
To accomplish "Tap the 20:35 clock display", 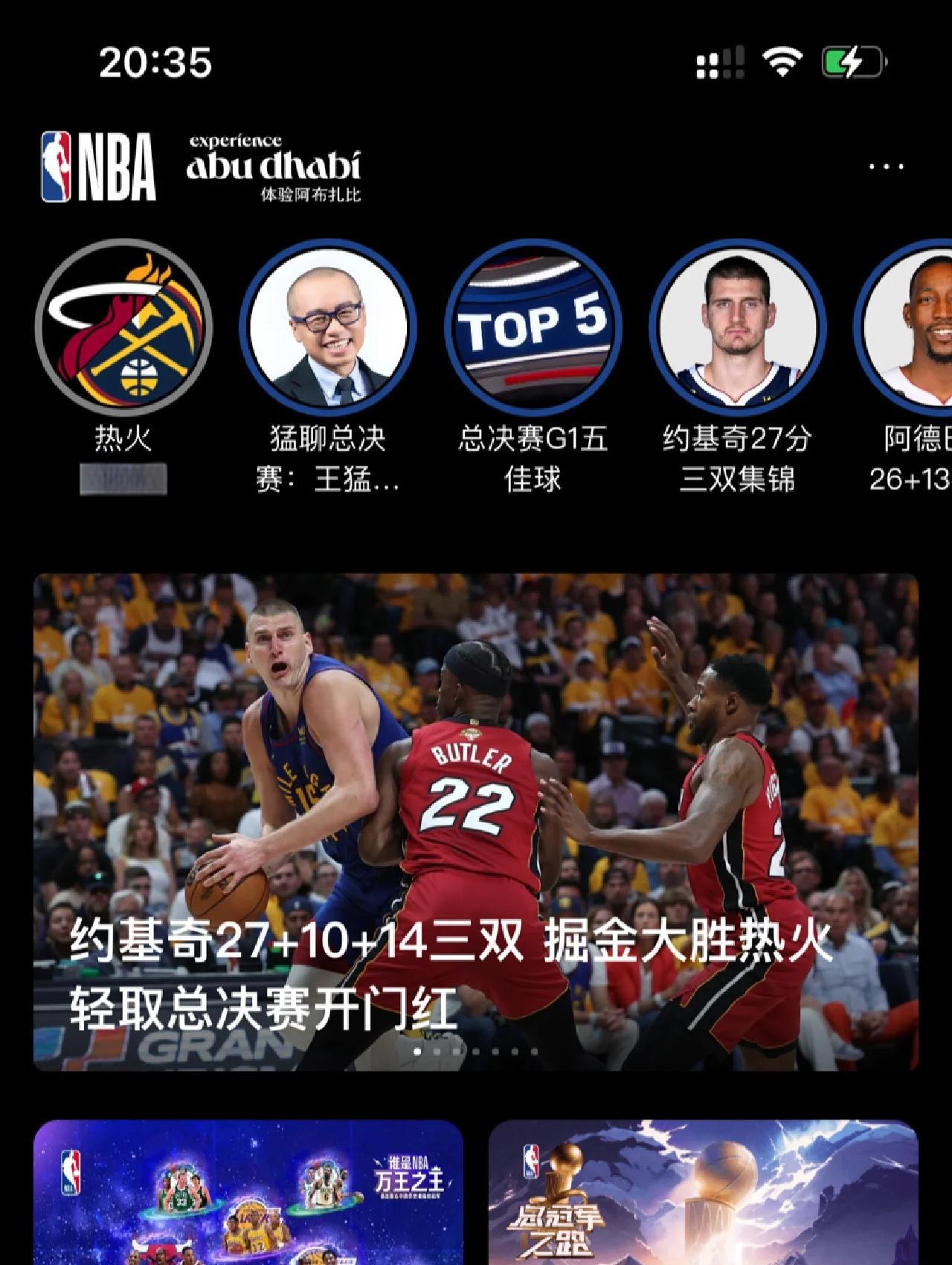I will click(x=154, y=63).
